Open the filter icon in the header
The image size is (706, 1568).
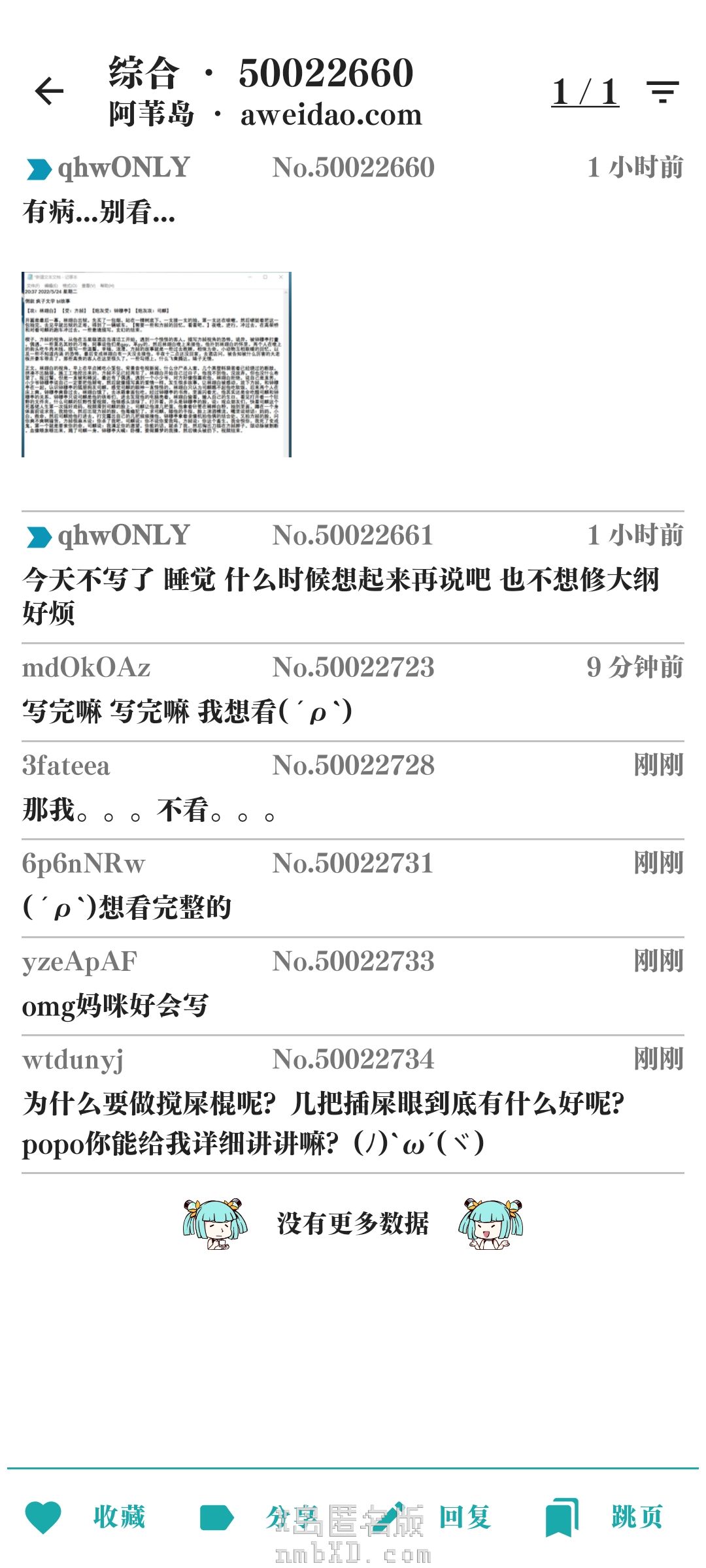pyautogui.click(x=662, y=91)
